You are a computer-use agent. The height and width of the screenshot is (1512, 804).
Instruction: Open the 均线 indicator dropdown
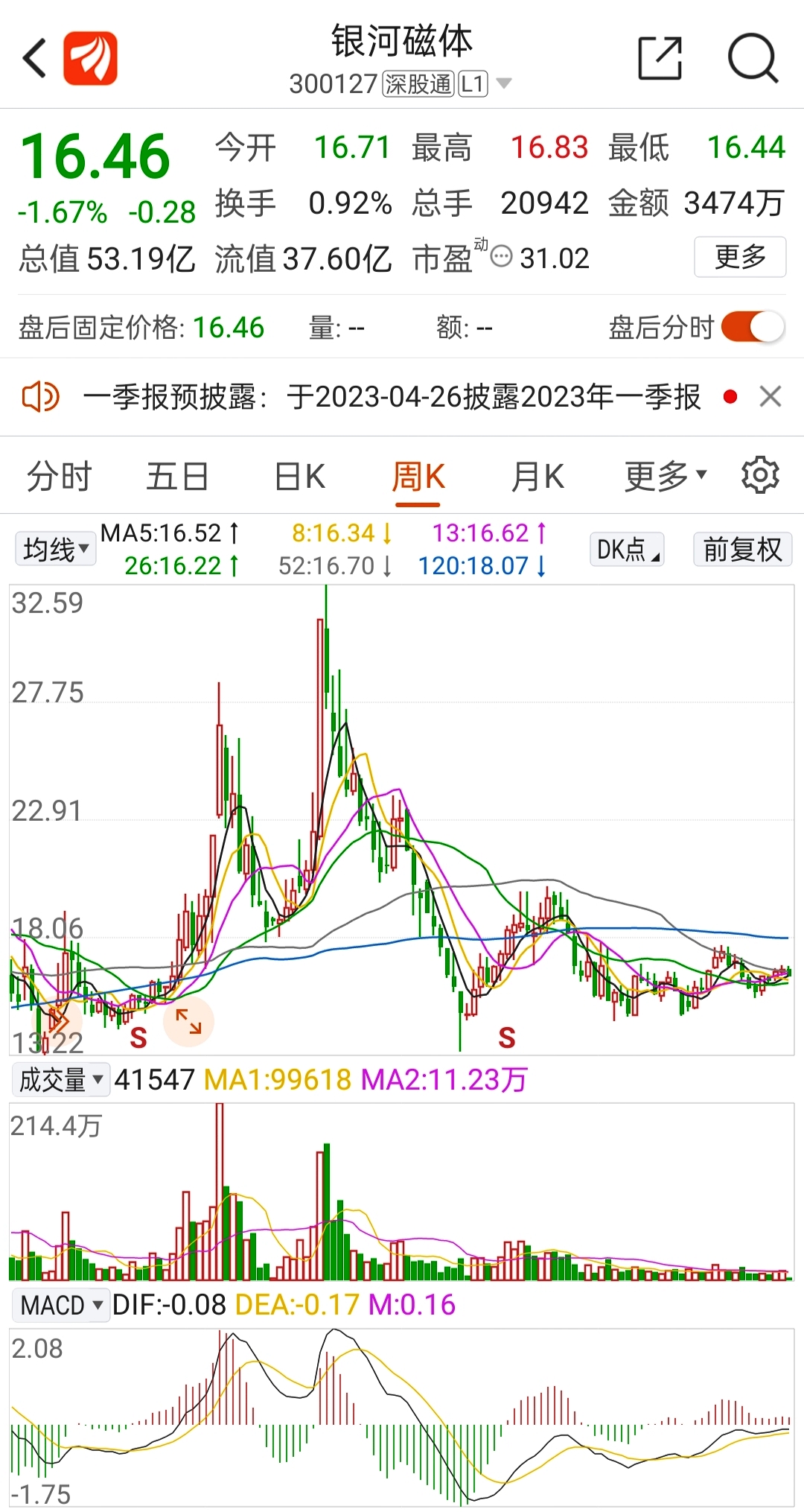click(56, 550)
